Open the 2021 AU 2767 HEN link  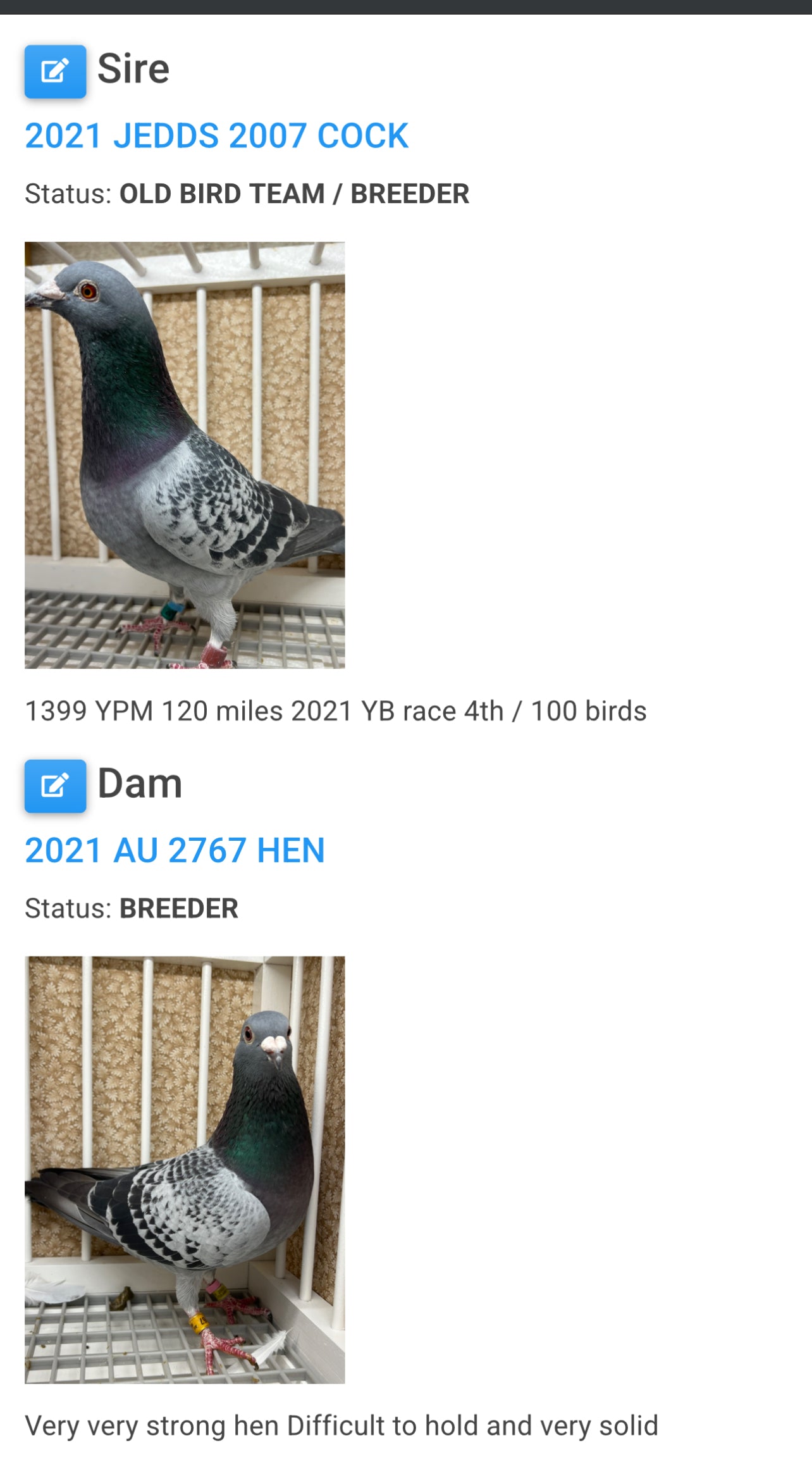pyautogui.click(x=175, y=850)
